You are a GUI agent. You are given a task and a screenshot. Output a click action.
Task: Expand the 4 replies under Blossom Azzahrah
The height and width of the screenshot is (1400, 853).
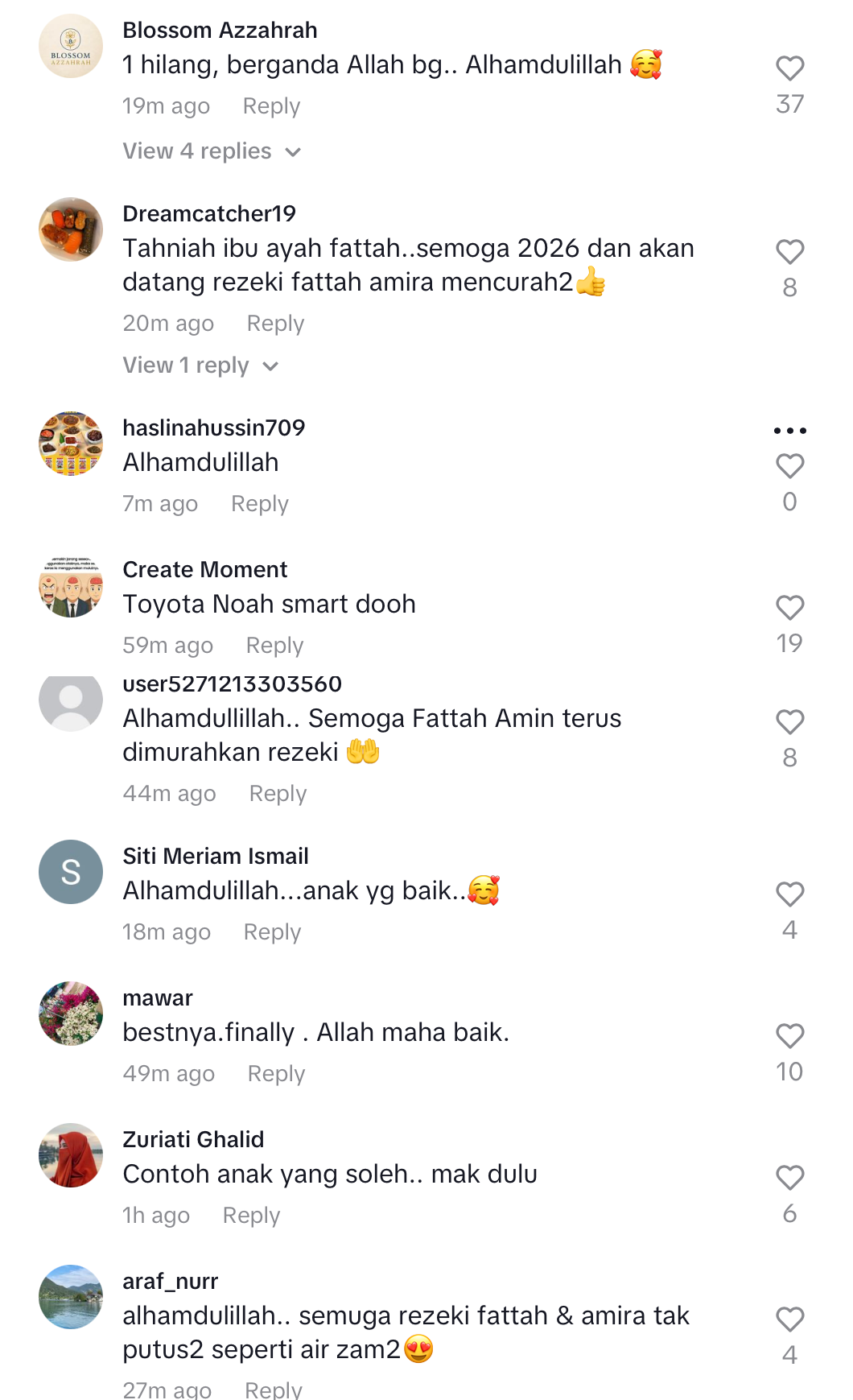pos(211,151)
